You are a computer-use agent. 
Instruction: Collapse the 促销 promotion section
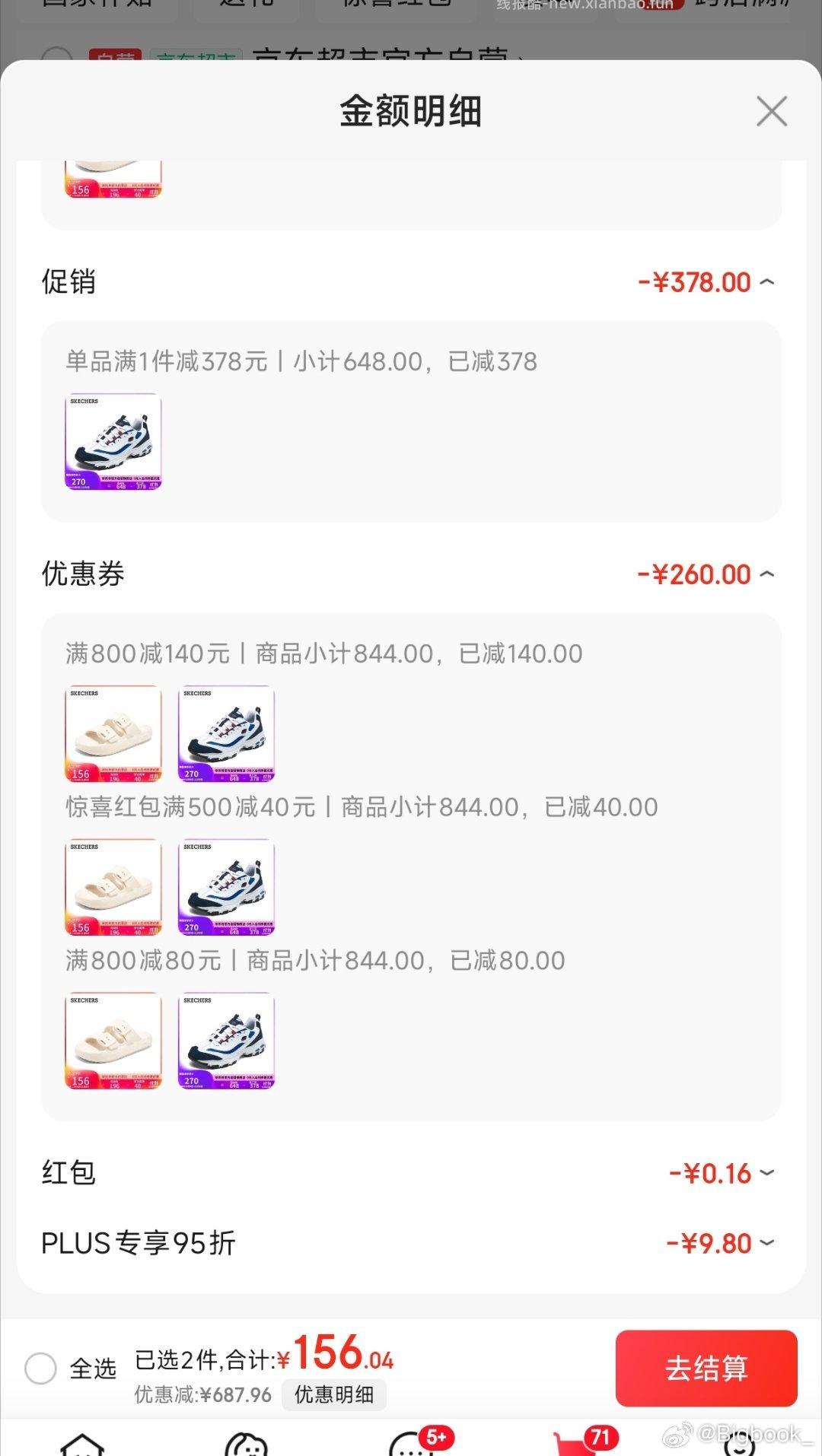click(x=770, y=281)
